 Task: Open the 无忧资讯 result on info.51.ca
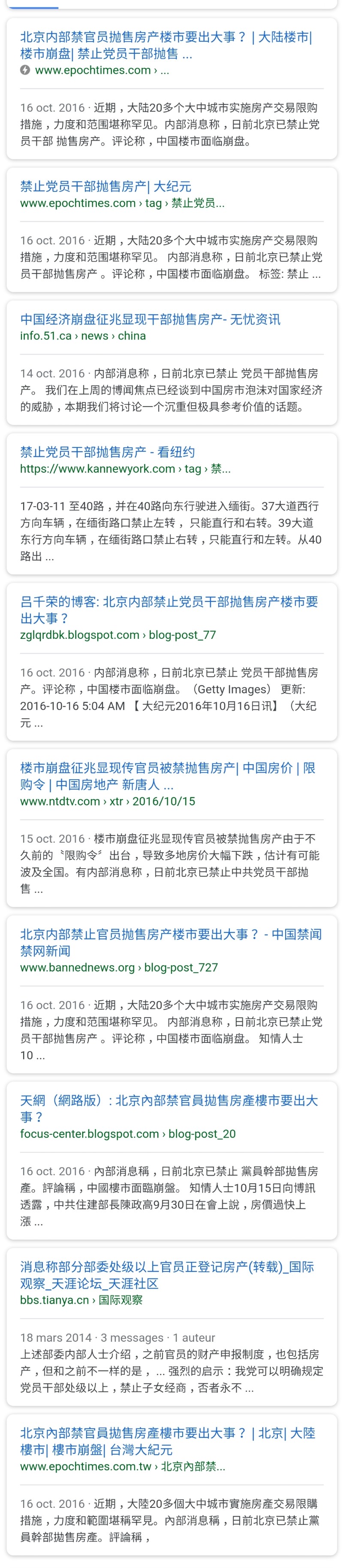pos(150,319)
